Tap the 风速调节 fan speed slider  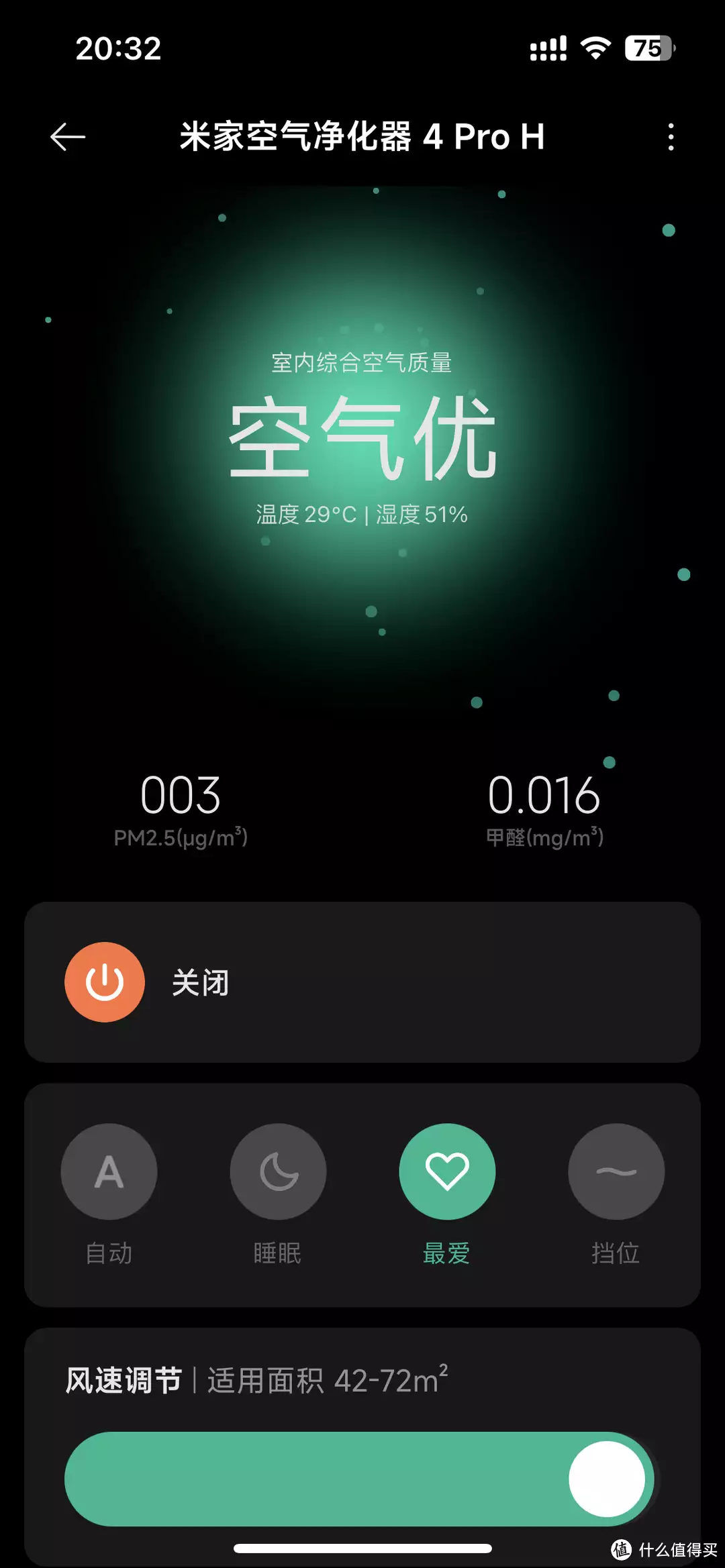359,1479
